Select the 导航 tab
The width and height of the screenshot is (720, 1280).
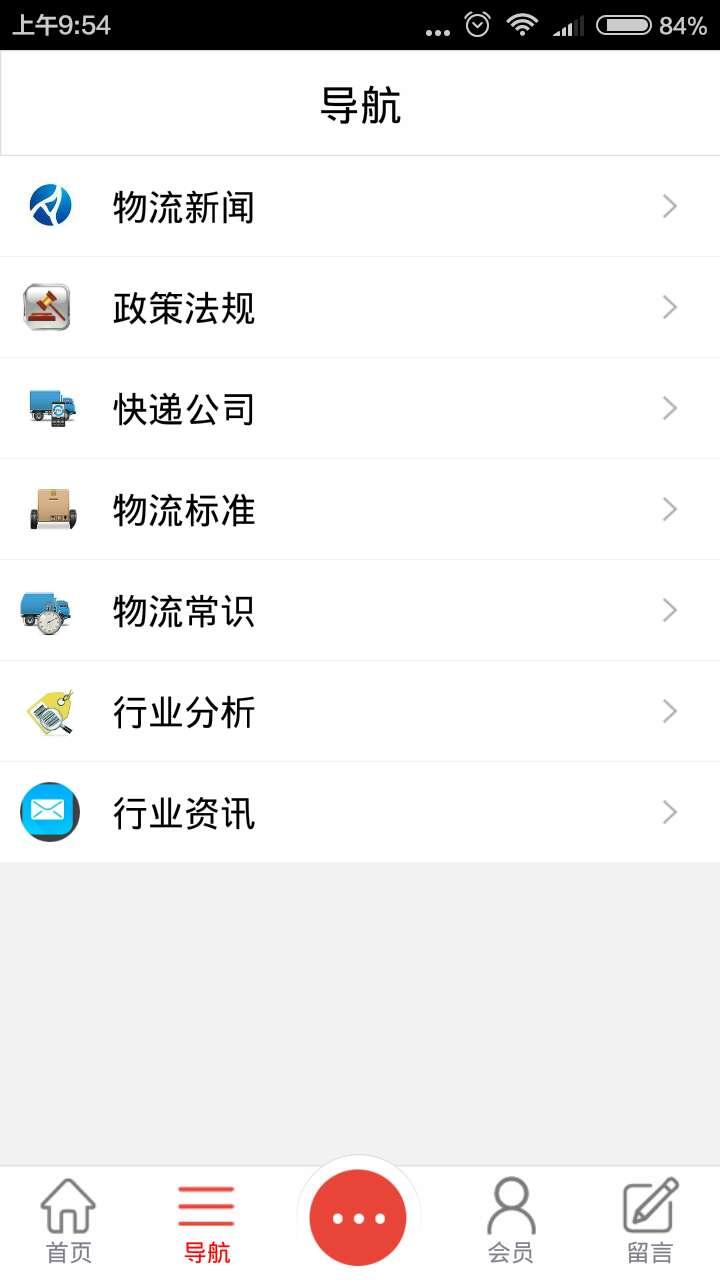[207, 1221]
